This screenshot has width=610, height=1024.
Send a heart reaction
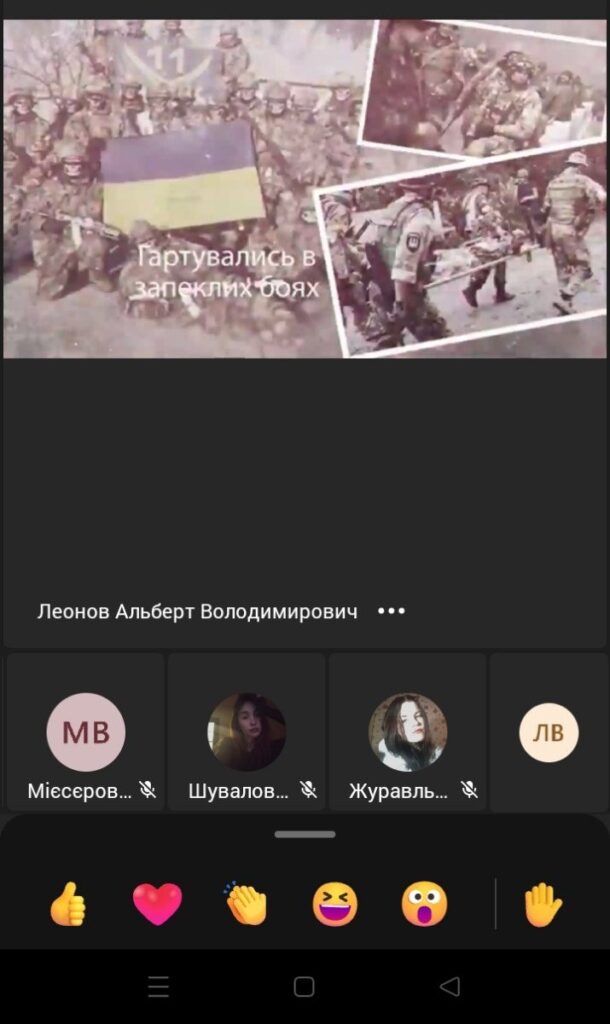click(157, 904)
